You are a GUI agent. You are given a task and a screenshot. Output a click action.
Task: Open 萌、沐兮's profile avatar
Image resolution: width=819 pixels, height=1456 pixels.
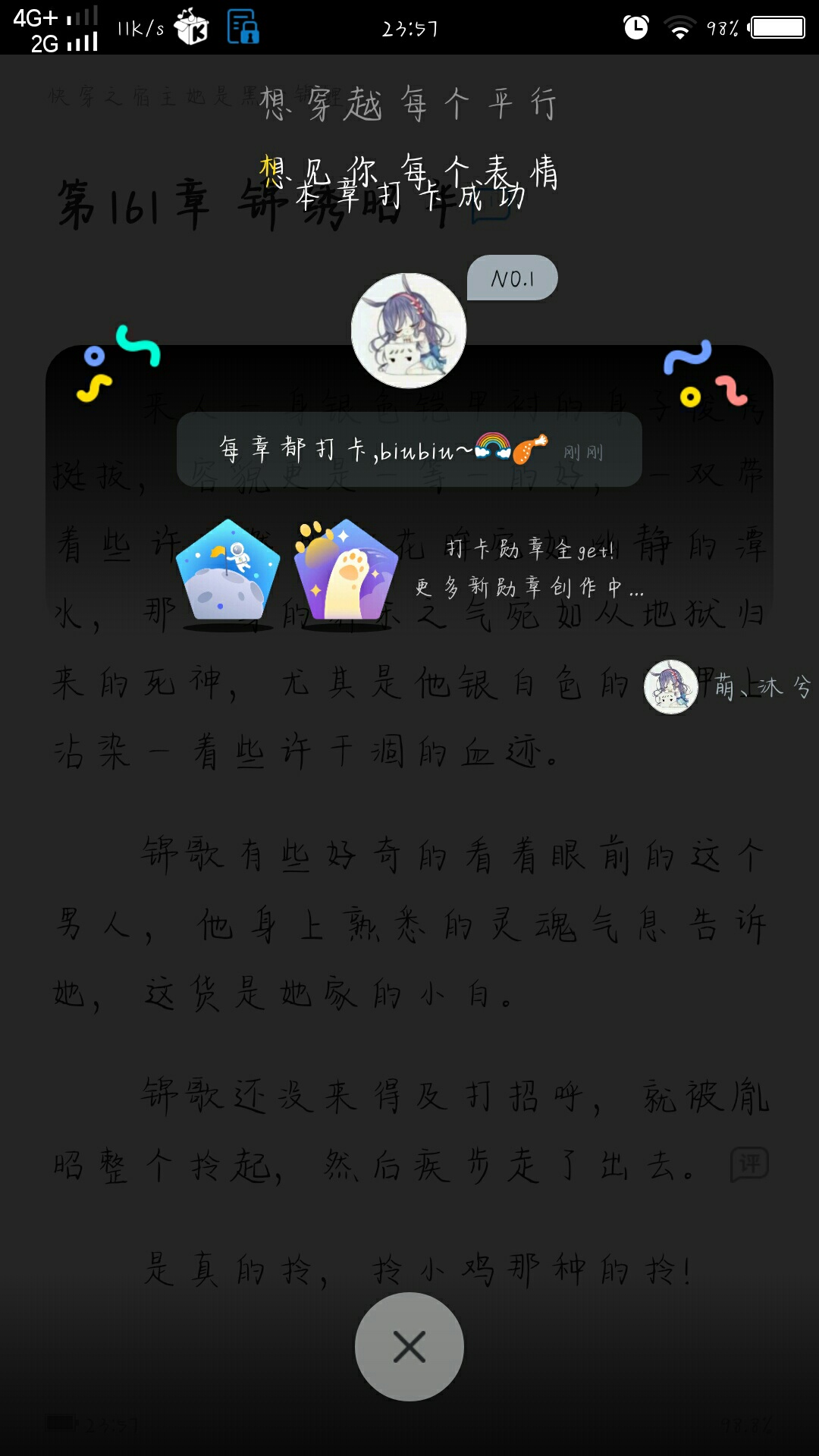point(670,687)
